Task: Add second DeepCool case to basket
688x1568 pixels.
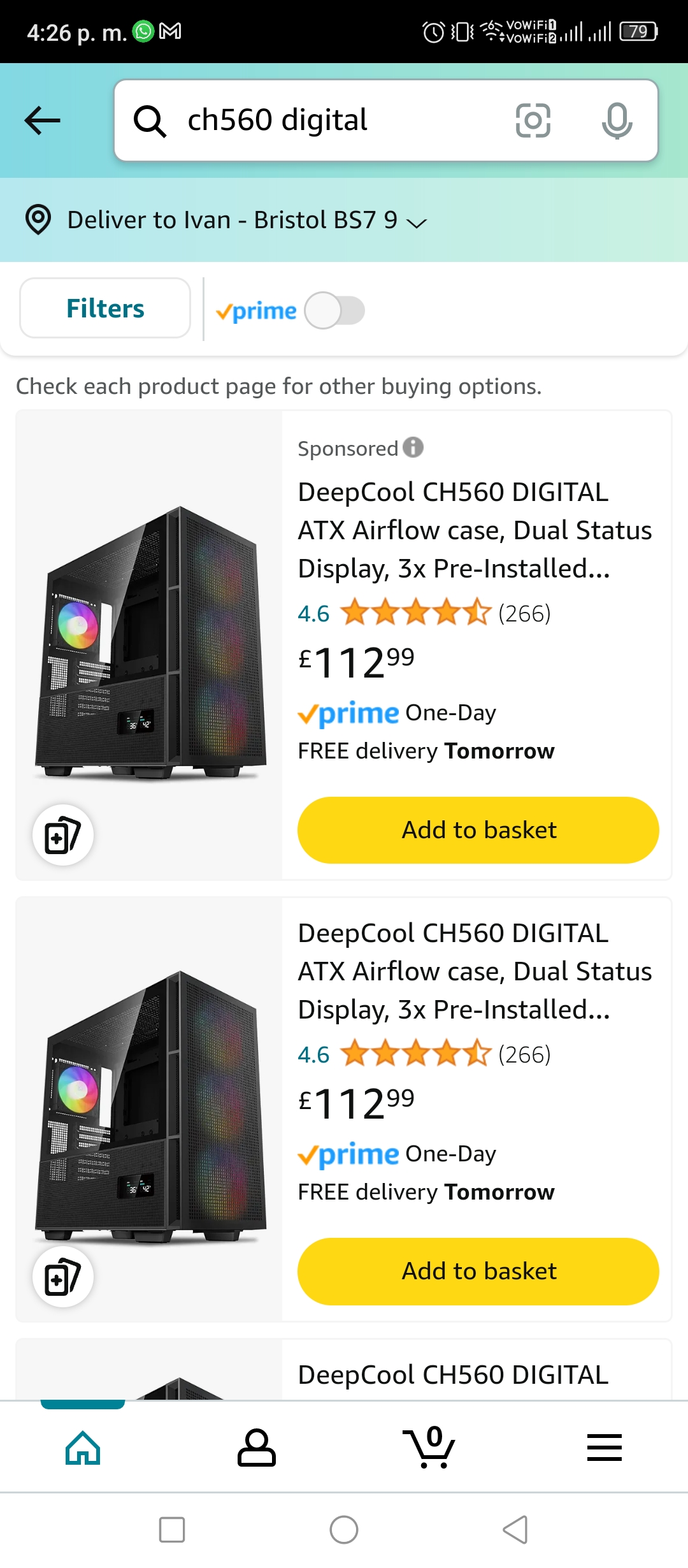Action: 478,1271
